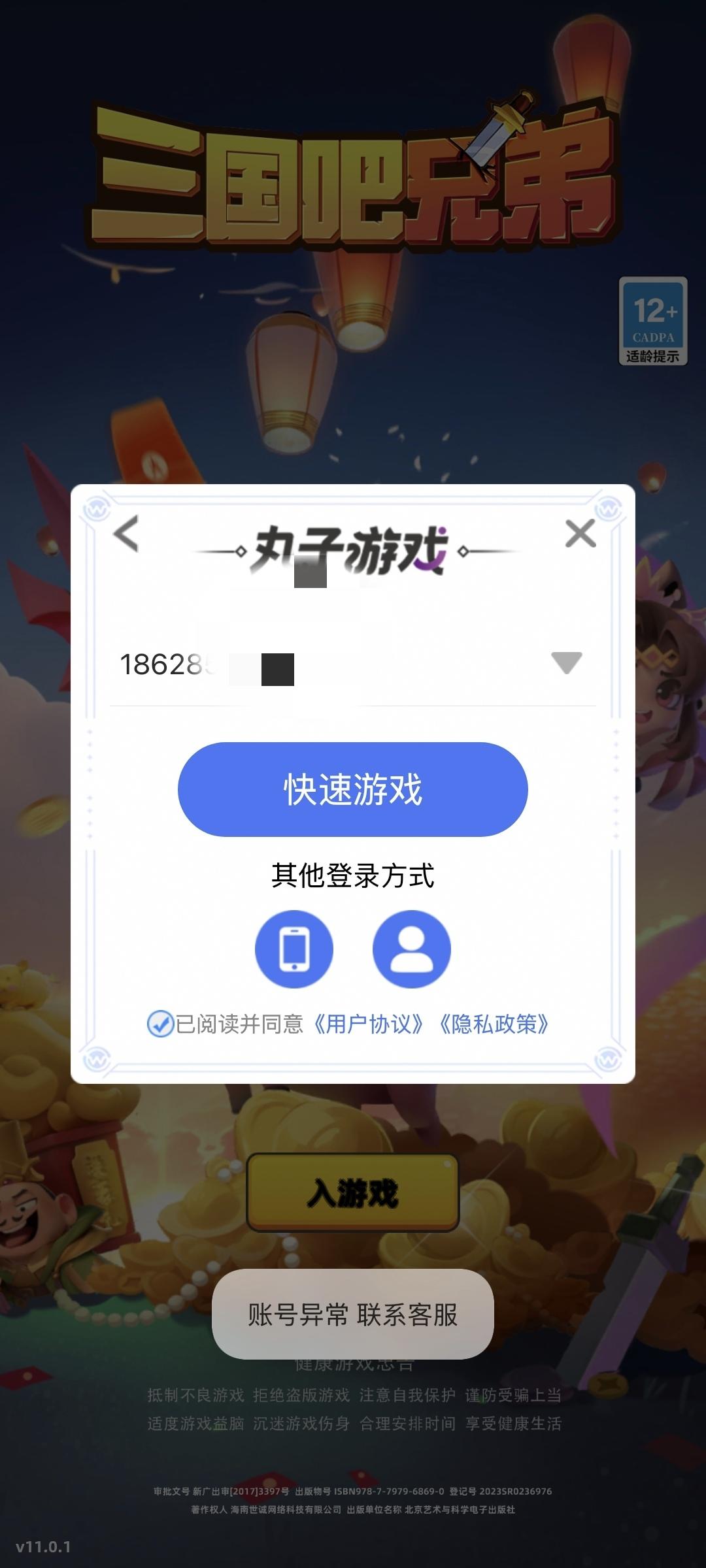
Task: Close the 丸子游戏 login dialog
Action: pyautogui.click(x=580, y=534)
